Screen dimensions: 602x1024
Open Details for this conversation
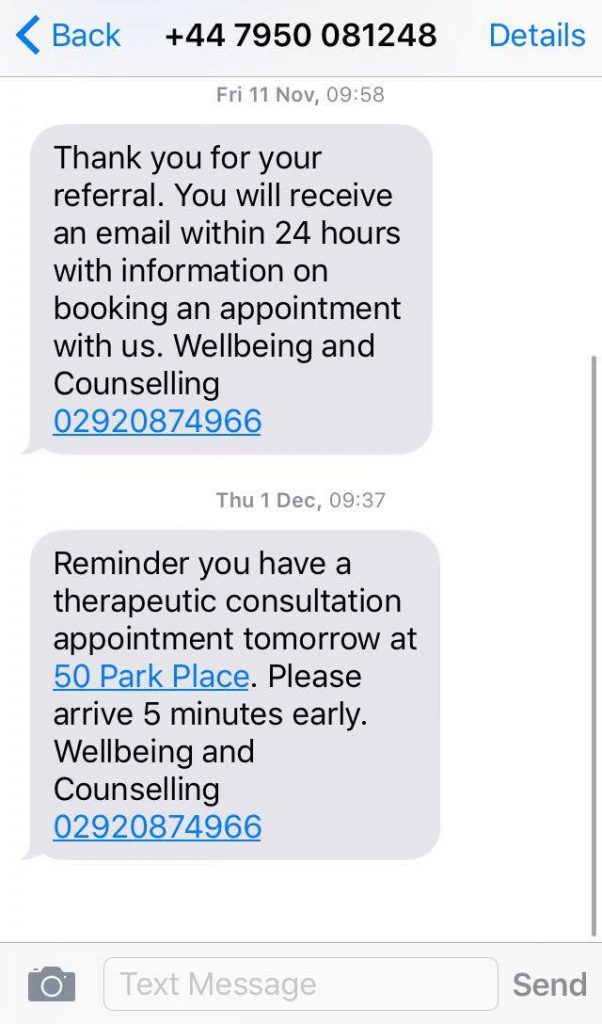(537, 35)
